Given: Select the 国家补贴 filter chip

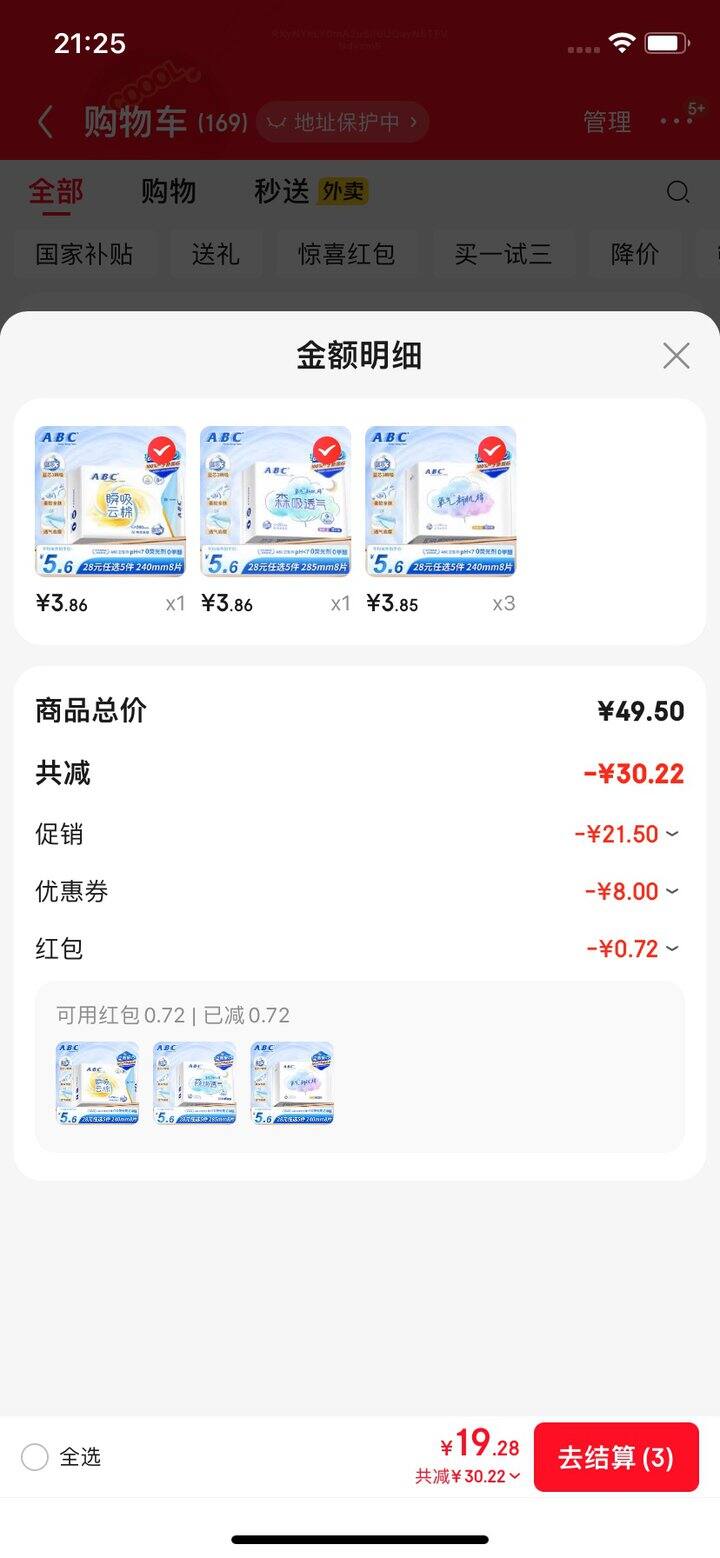Looking at the screenshot, I should click(x=85, y=255).
